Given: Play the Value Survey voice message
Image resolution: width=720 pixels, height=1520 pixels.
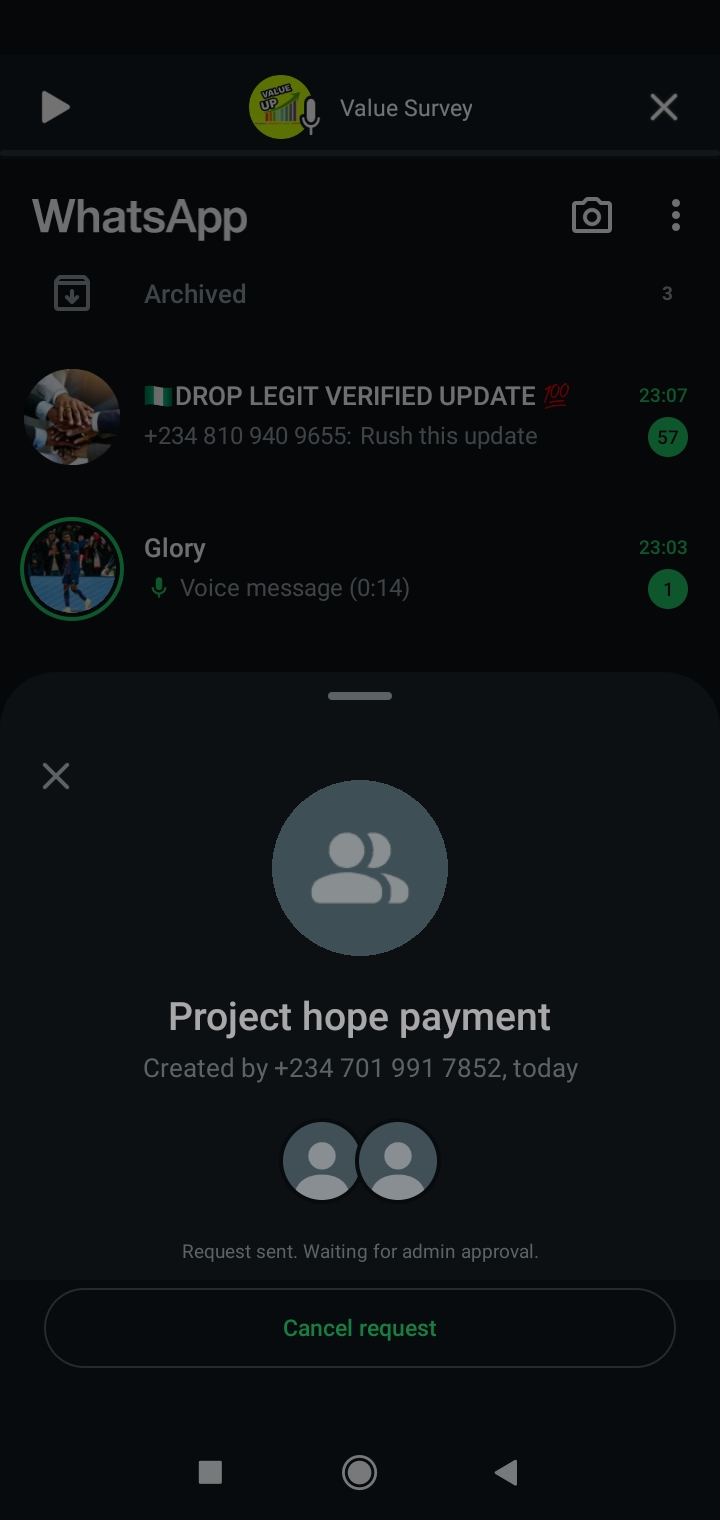Looking at the screenshot, I should (x=55, y=107).
